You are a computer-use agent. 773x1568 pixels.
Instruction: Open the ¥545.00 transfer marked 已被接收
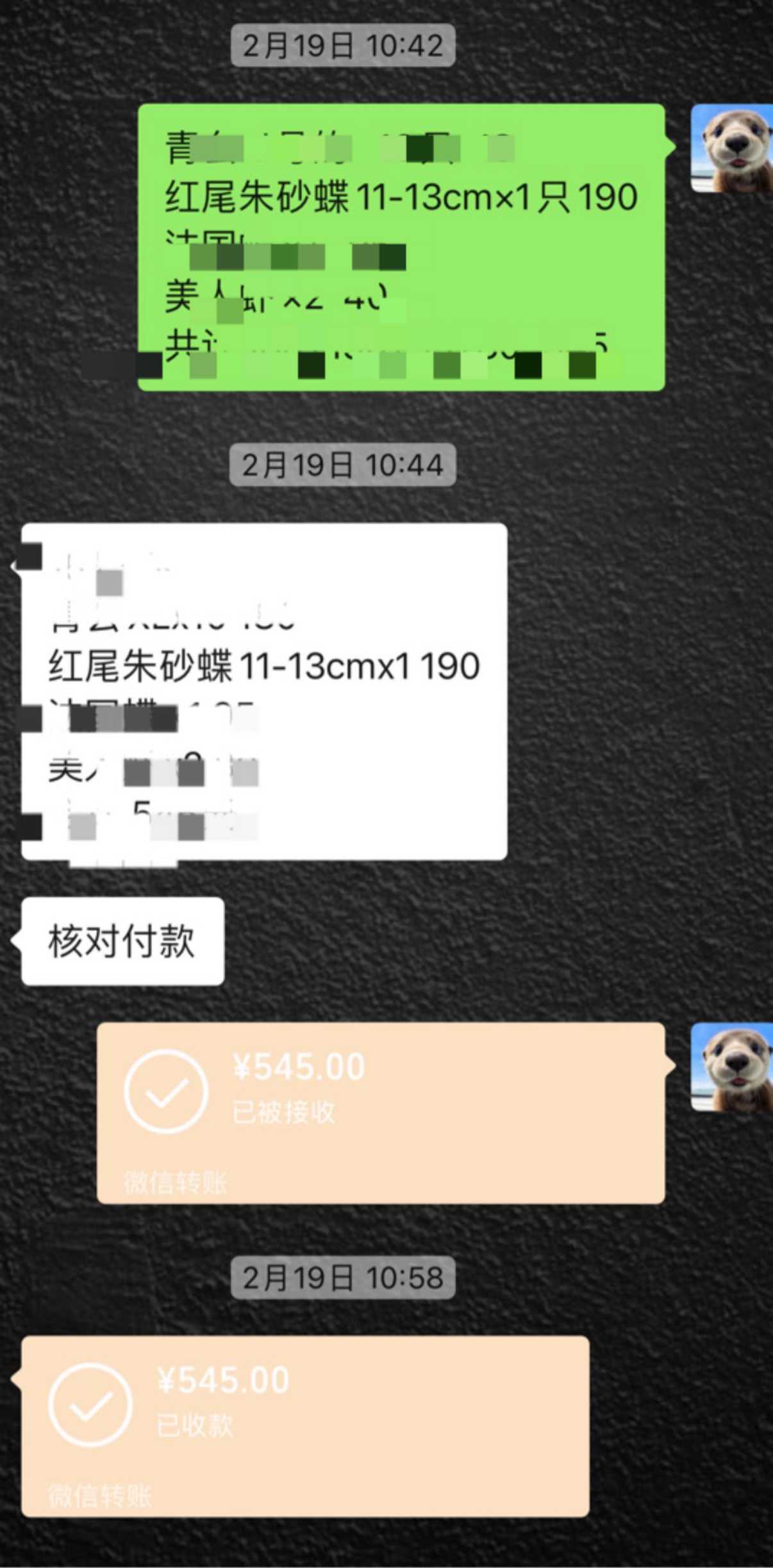point(381,1112)
